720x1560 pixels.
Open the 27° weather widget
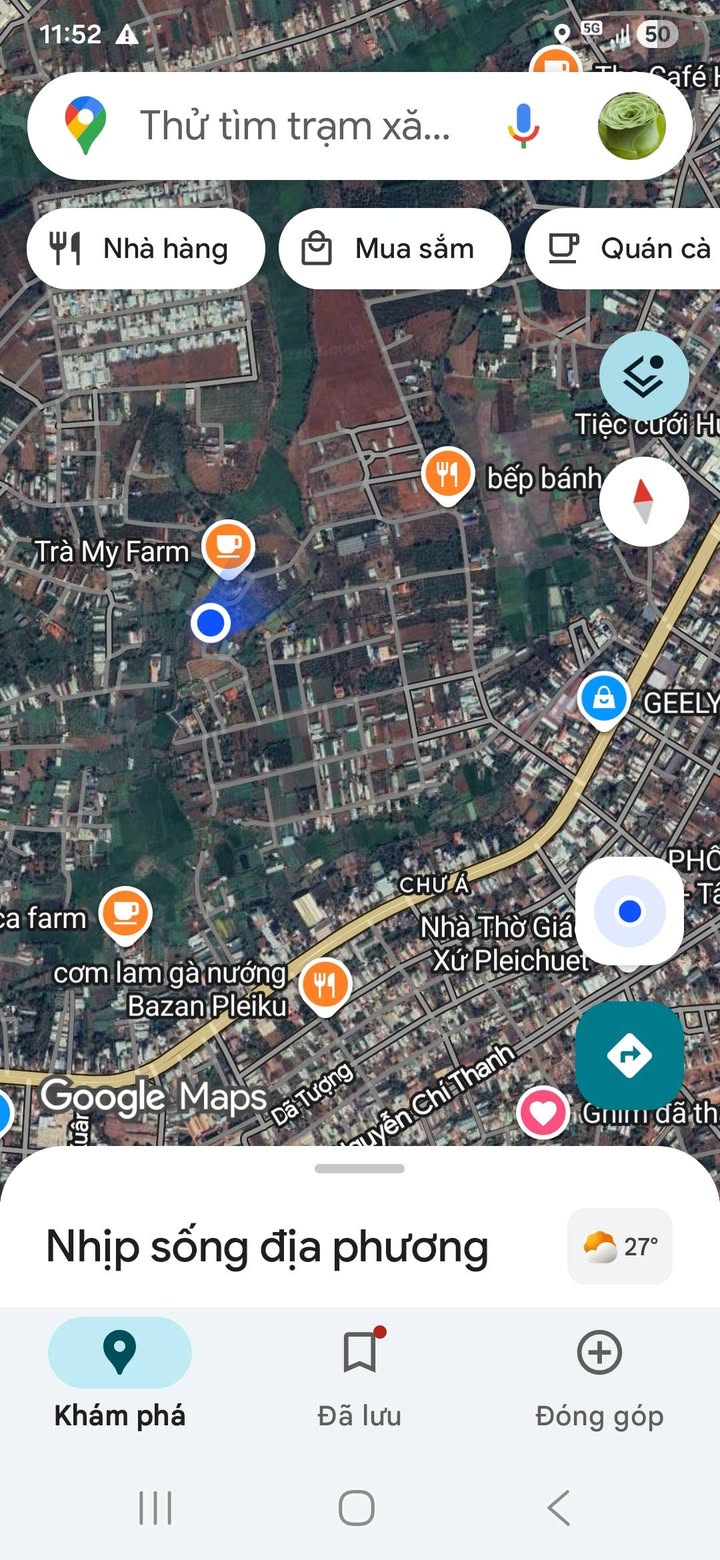pos(620,1246)
